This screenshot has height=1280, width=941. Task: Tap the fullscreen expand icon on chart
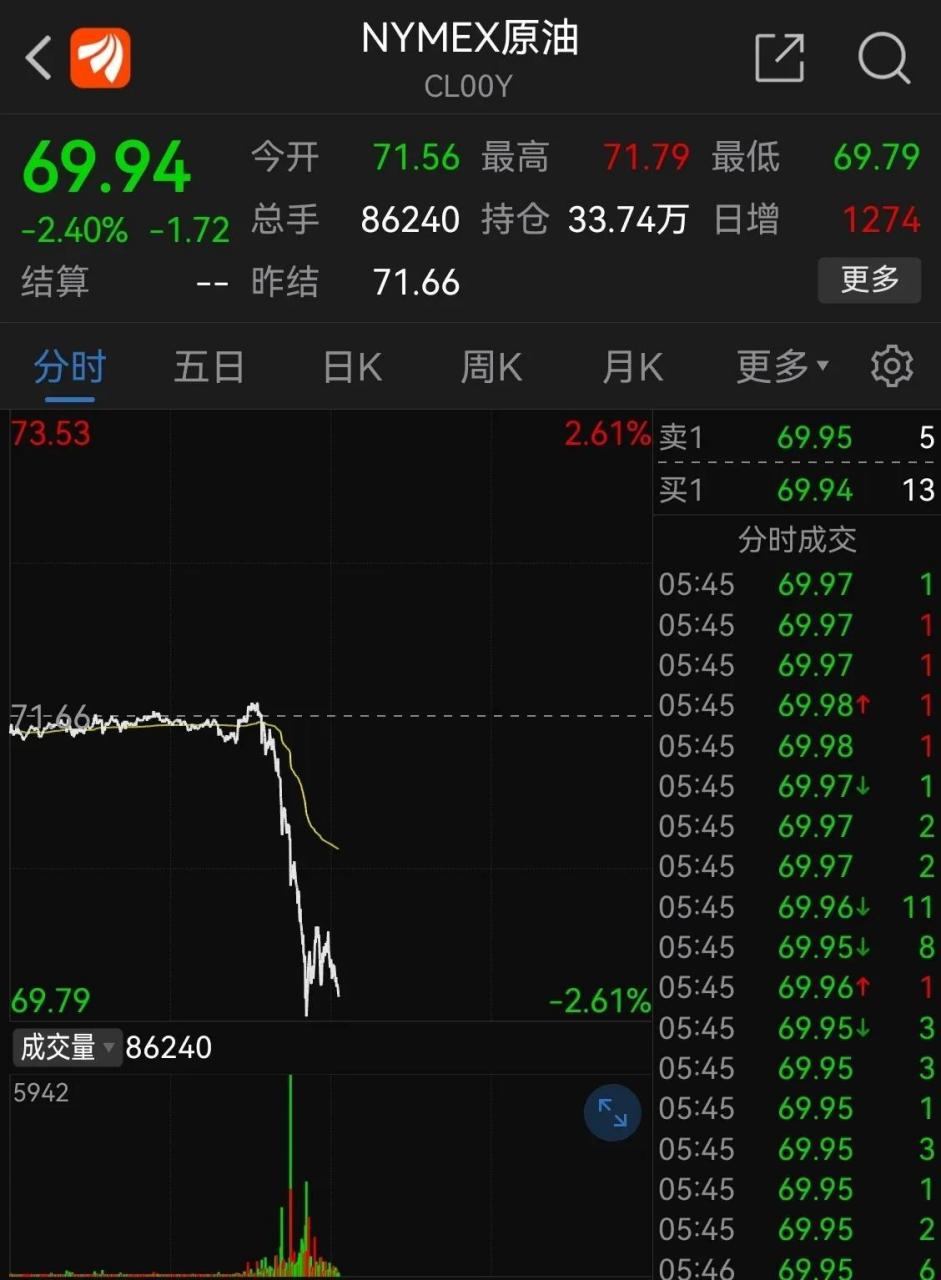[x=612, y=1112]
